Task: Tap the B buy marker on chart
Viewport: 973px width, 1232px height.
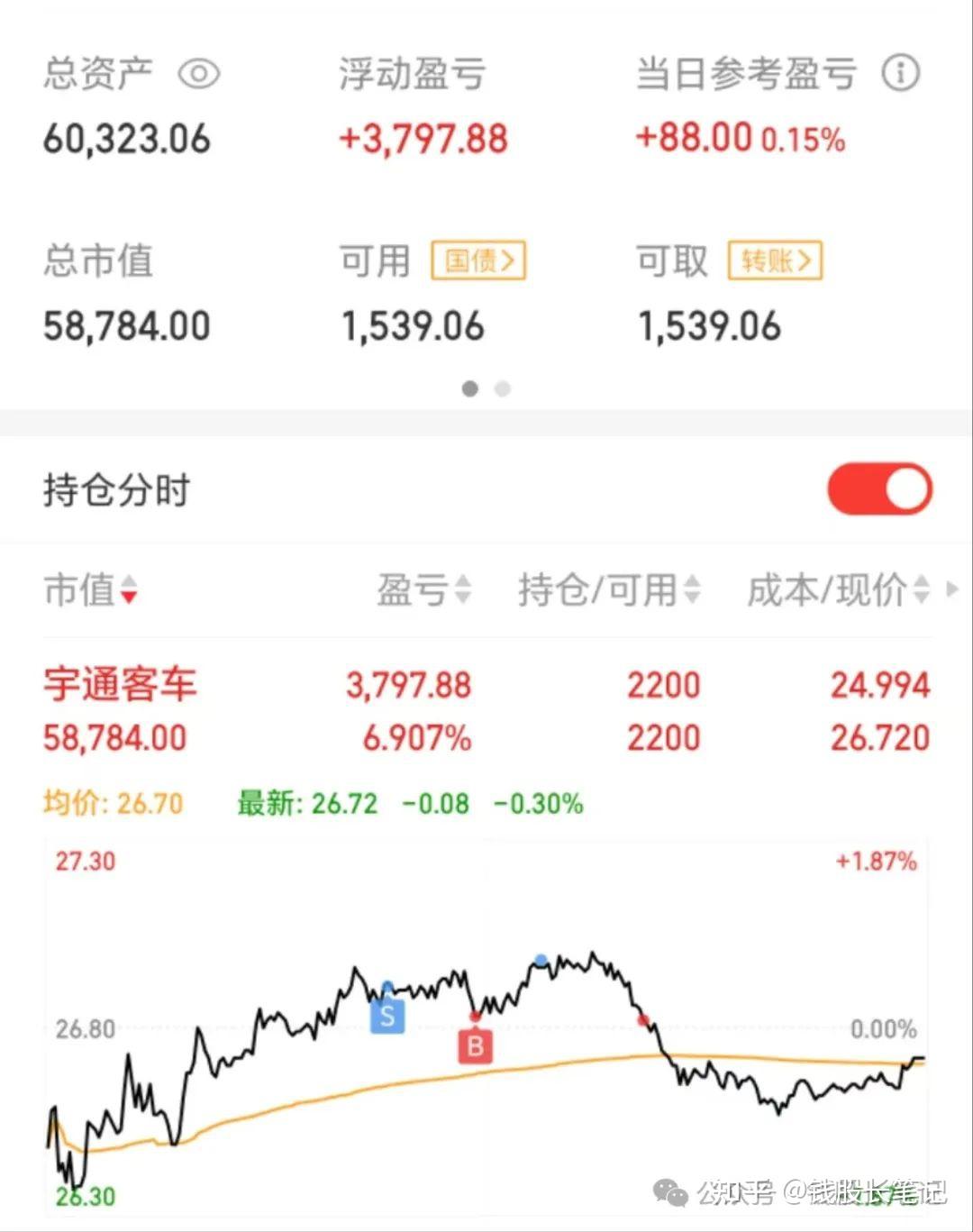Action: coord(475,1045)
